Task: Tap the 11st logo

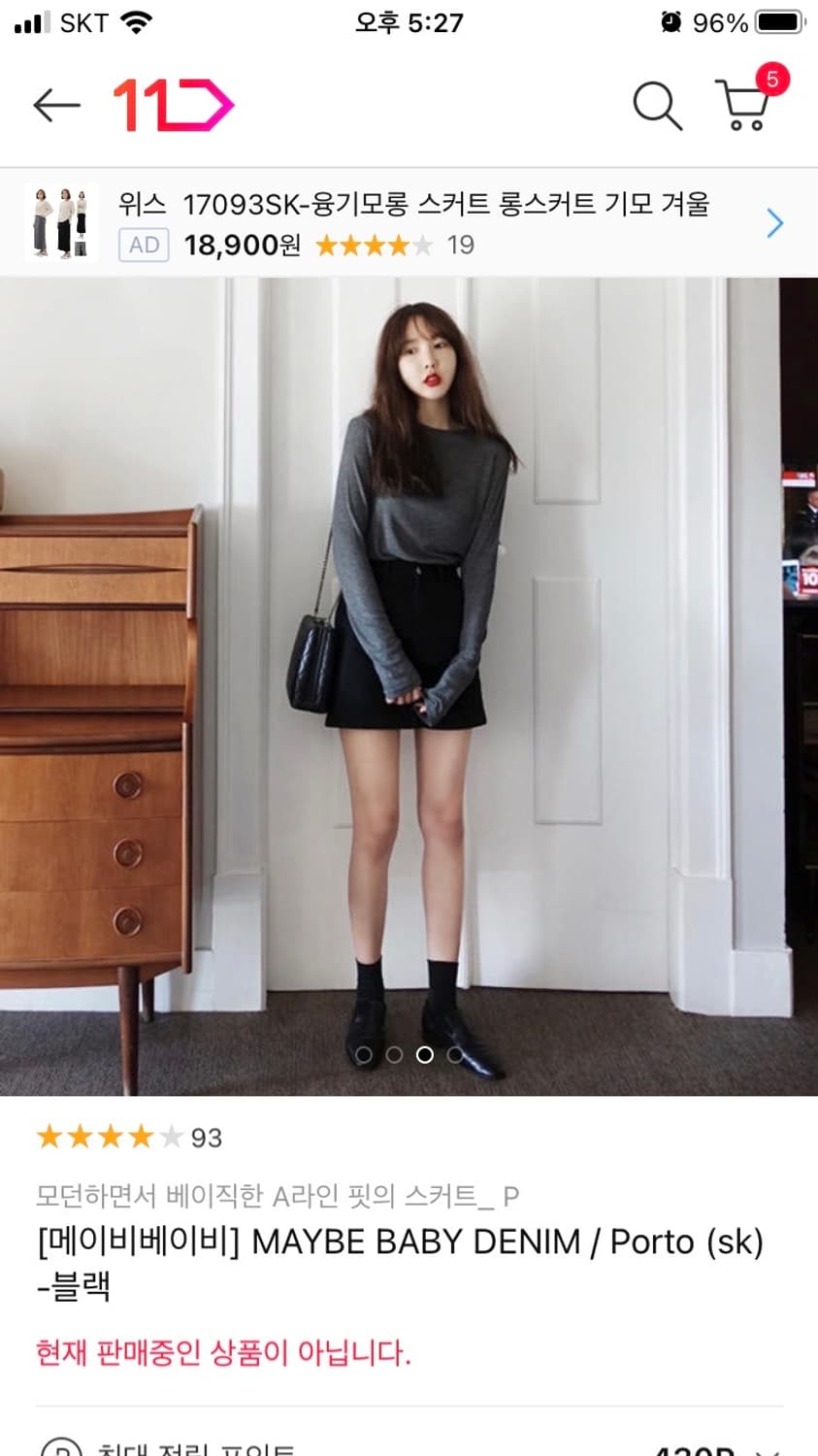Action: coord(175,105)
